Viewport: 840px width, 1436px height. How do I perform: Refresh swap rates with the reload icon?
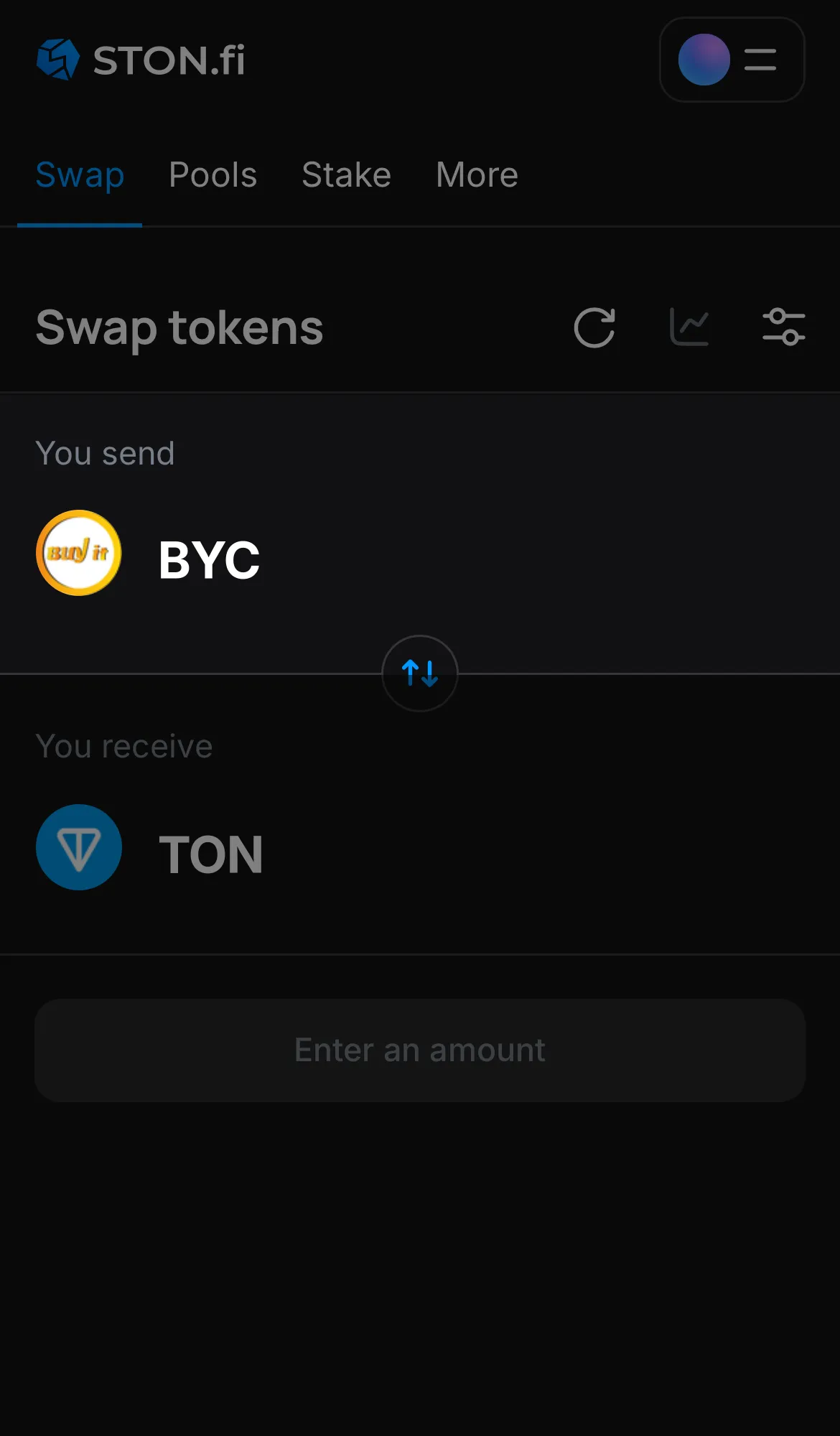(594, 327)
